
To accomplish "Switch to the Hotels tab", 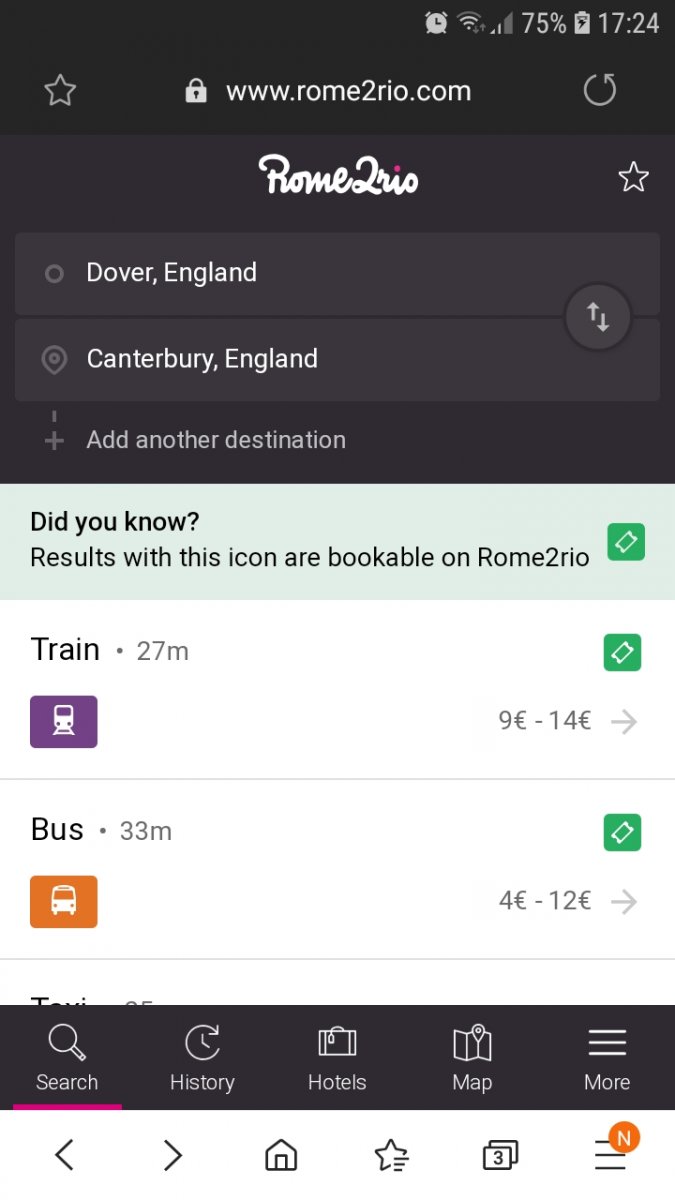I will tap(337, 1058).
